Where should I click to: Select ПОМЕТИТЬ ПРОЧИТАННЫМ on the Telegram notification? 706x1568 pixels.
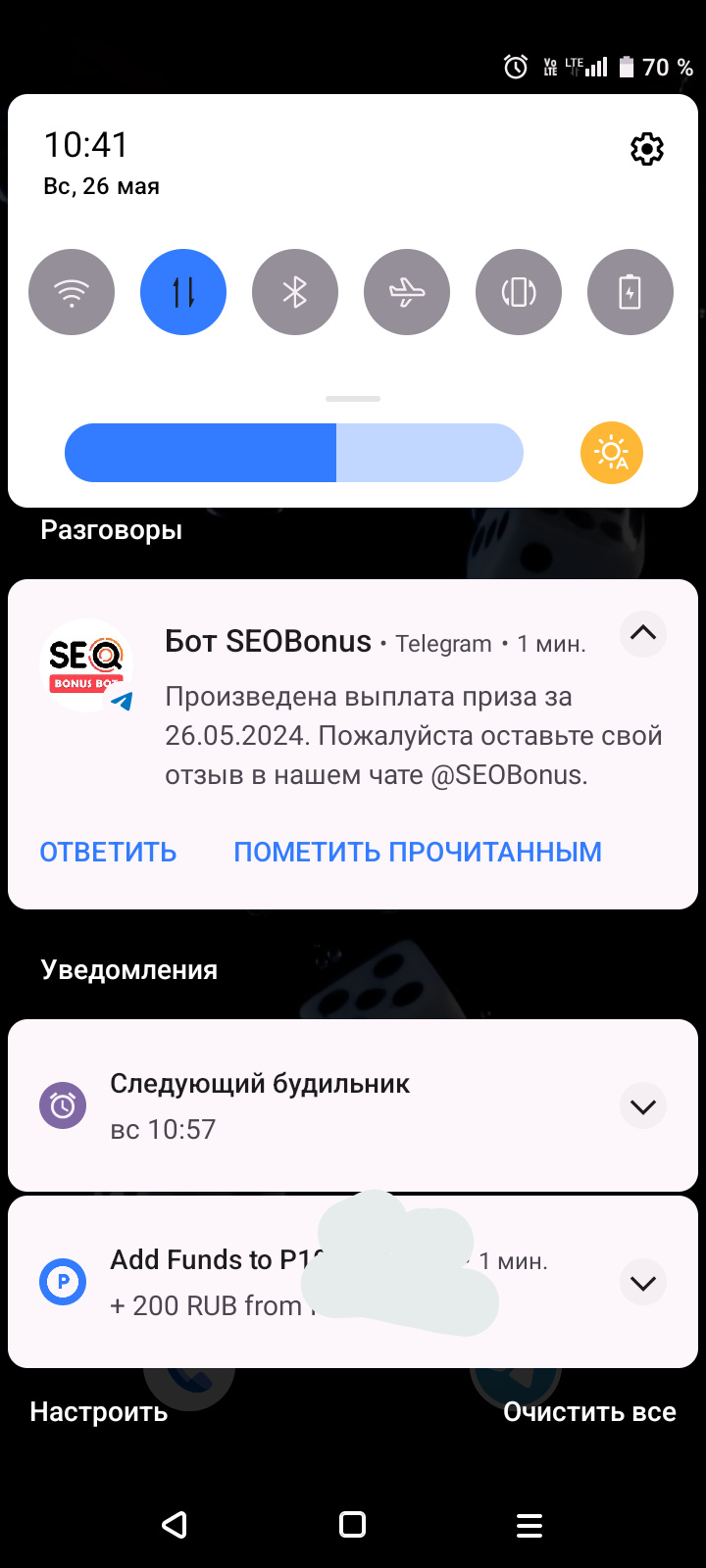click(418, 852)
